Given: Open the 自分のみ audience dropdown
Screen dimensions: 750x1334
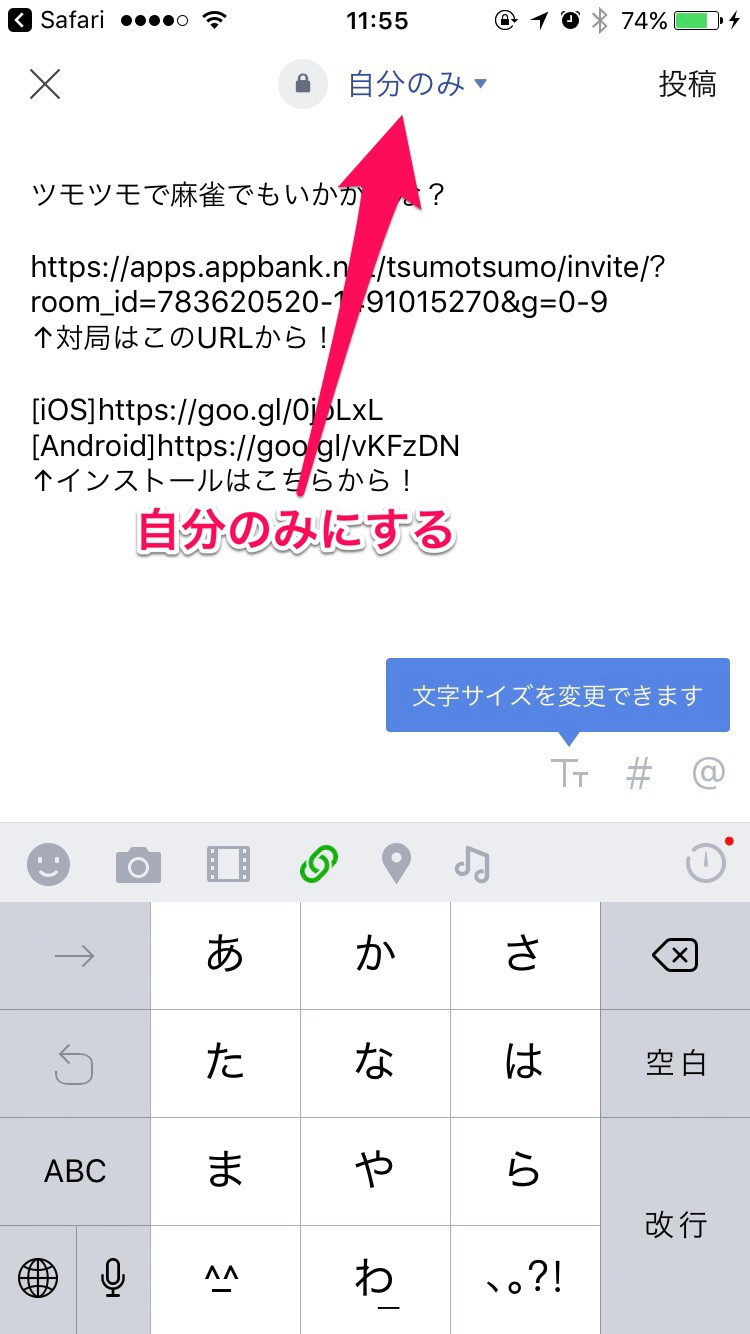Looking at the screenshot, I should pos(417,84).
